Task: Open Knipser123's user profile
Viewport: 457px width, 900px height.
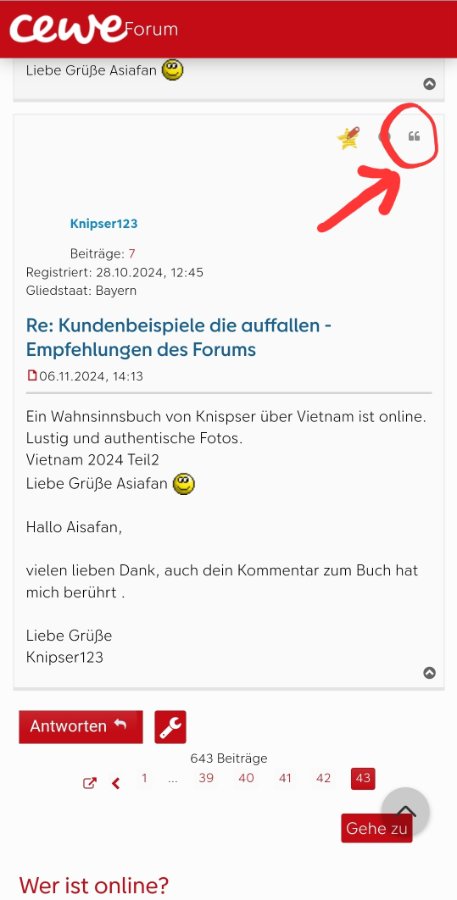Action: (x=104, y=224)
